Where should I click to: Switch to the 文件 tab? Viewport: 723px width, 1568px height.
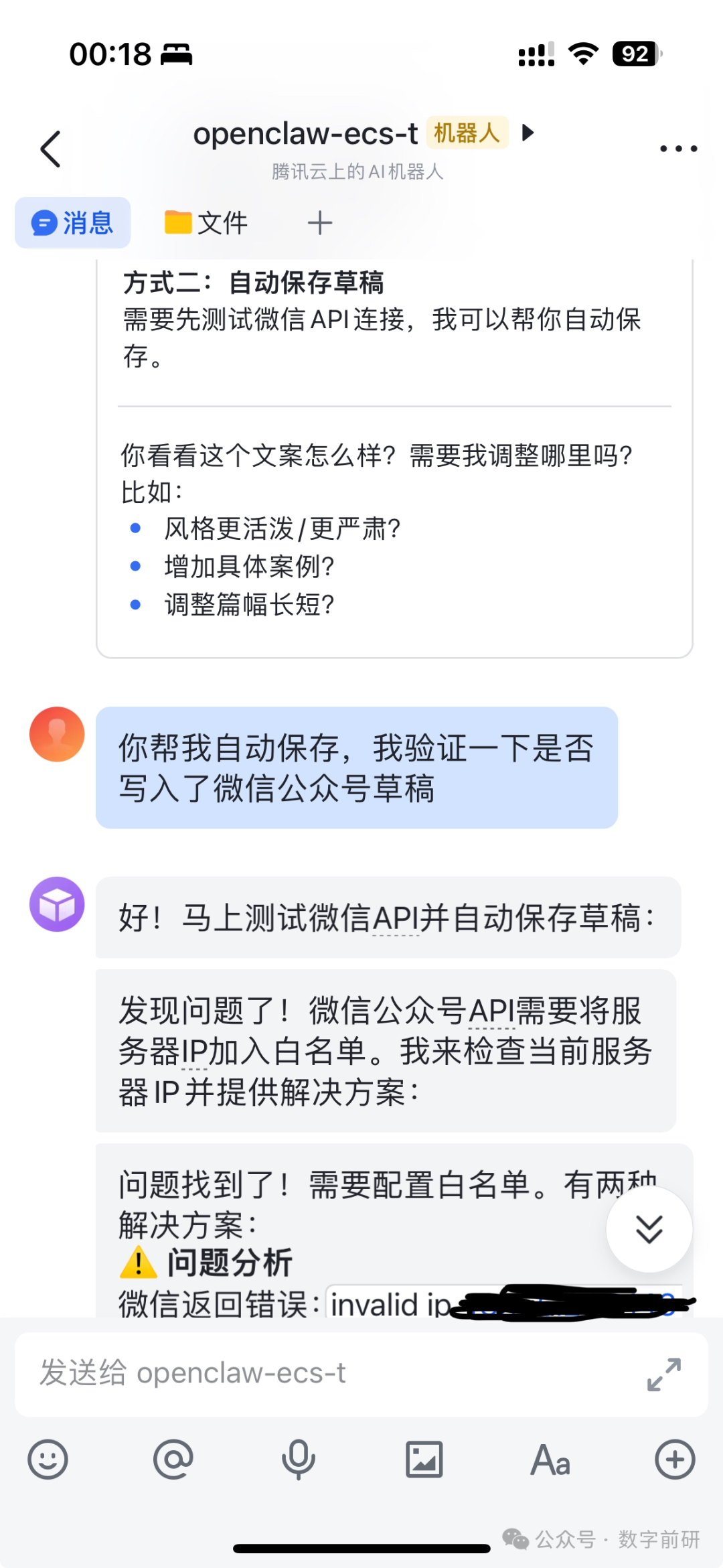(207, 223)
